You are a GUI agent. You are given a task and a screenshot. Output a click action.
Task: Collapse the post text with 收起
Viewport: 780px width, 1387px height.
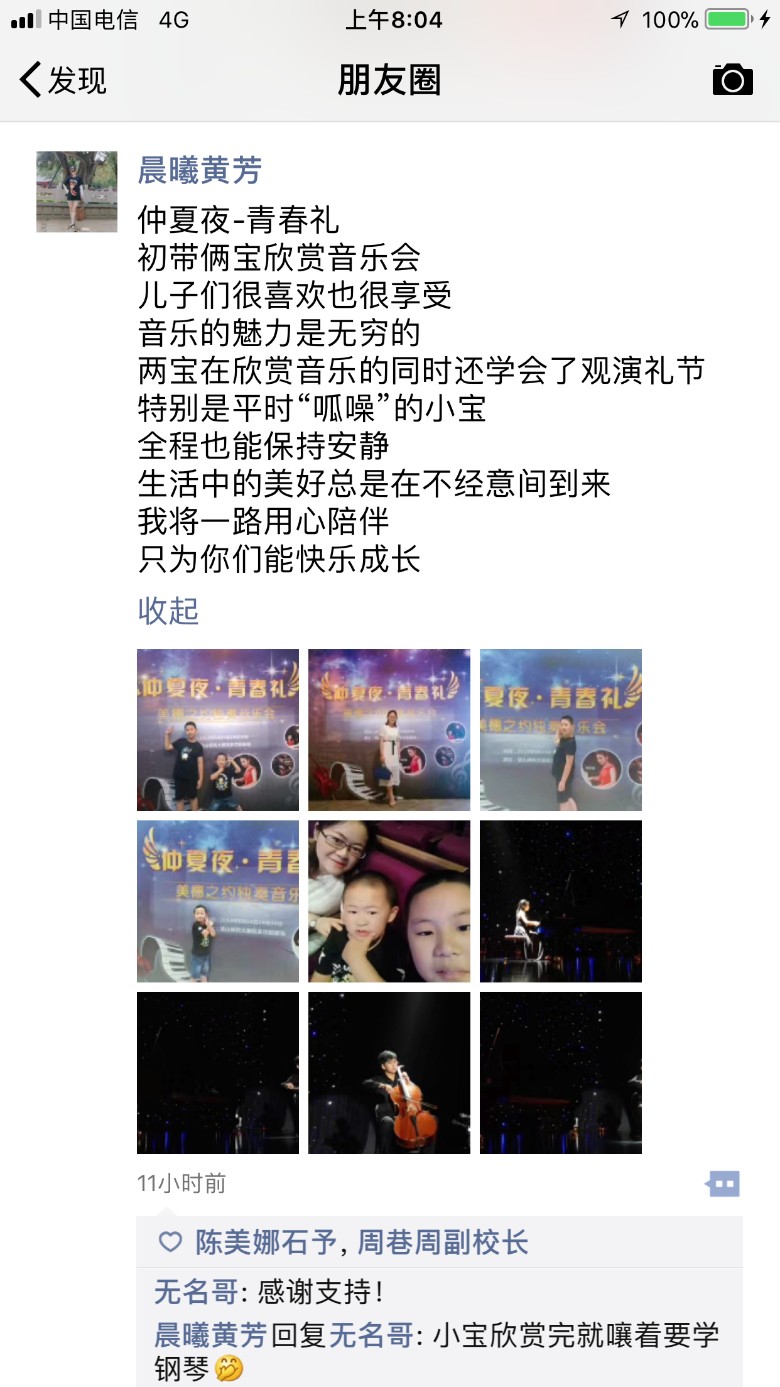tap(168, 610)
